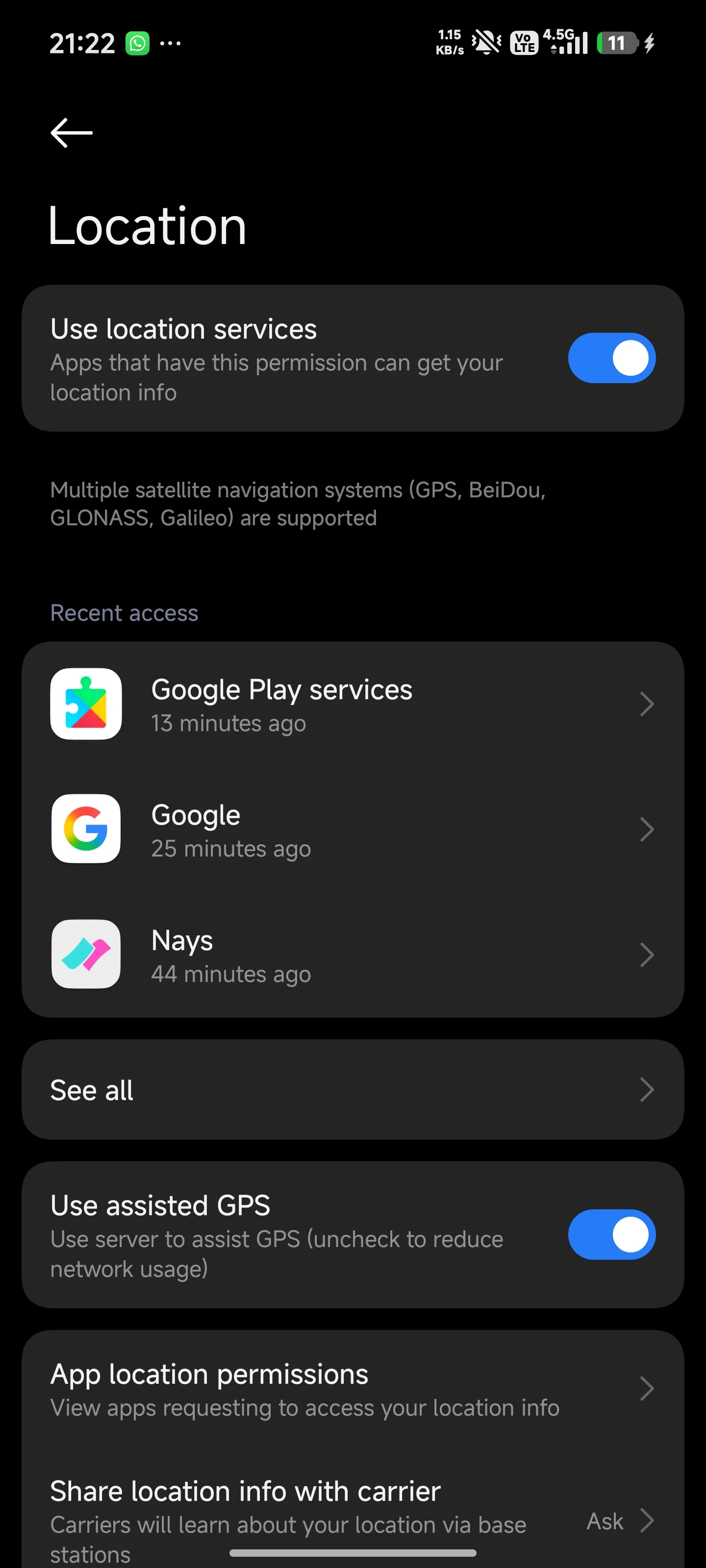Disable Use assisted GPS
Viewport: 706px width, 1568px height.
coord(611,1234)
